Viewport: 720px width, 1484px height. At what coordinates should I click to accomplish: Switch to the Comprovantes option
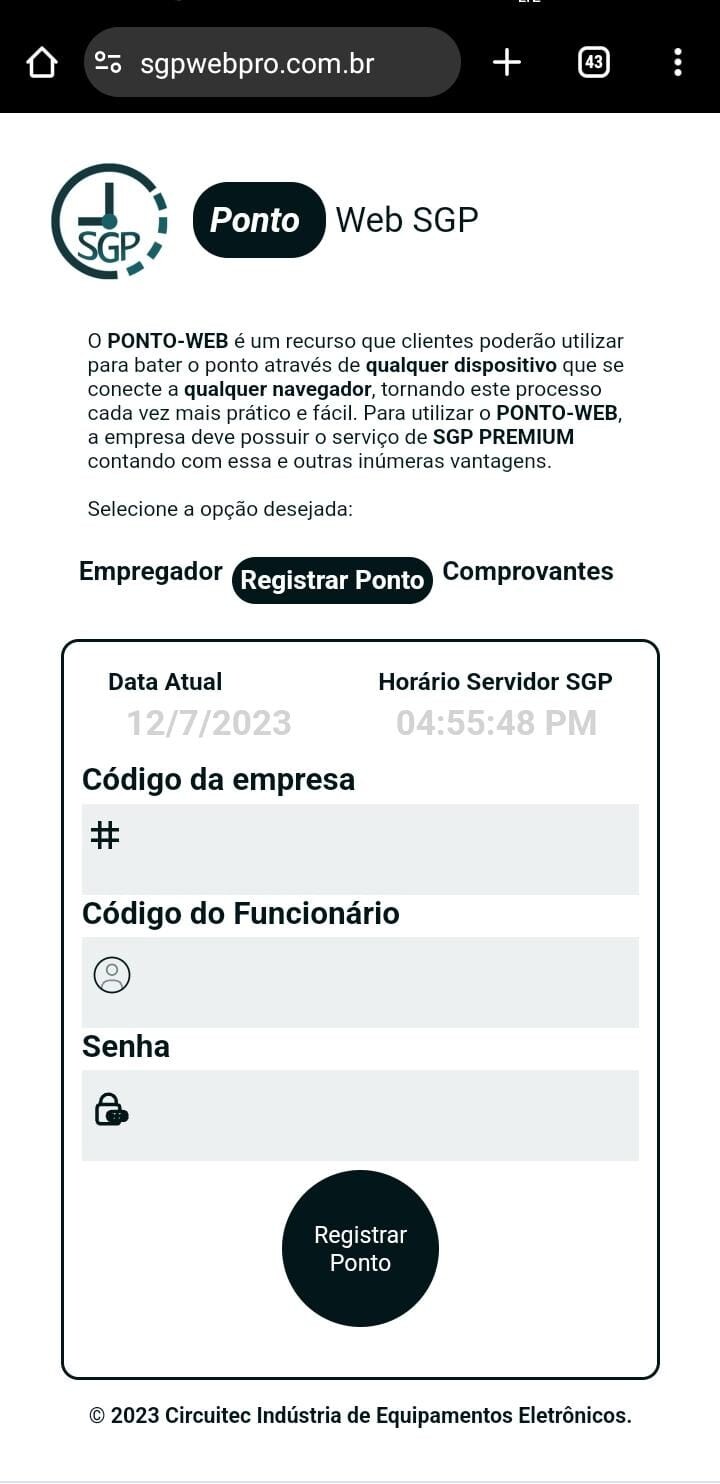(x=528, y=572)
